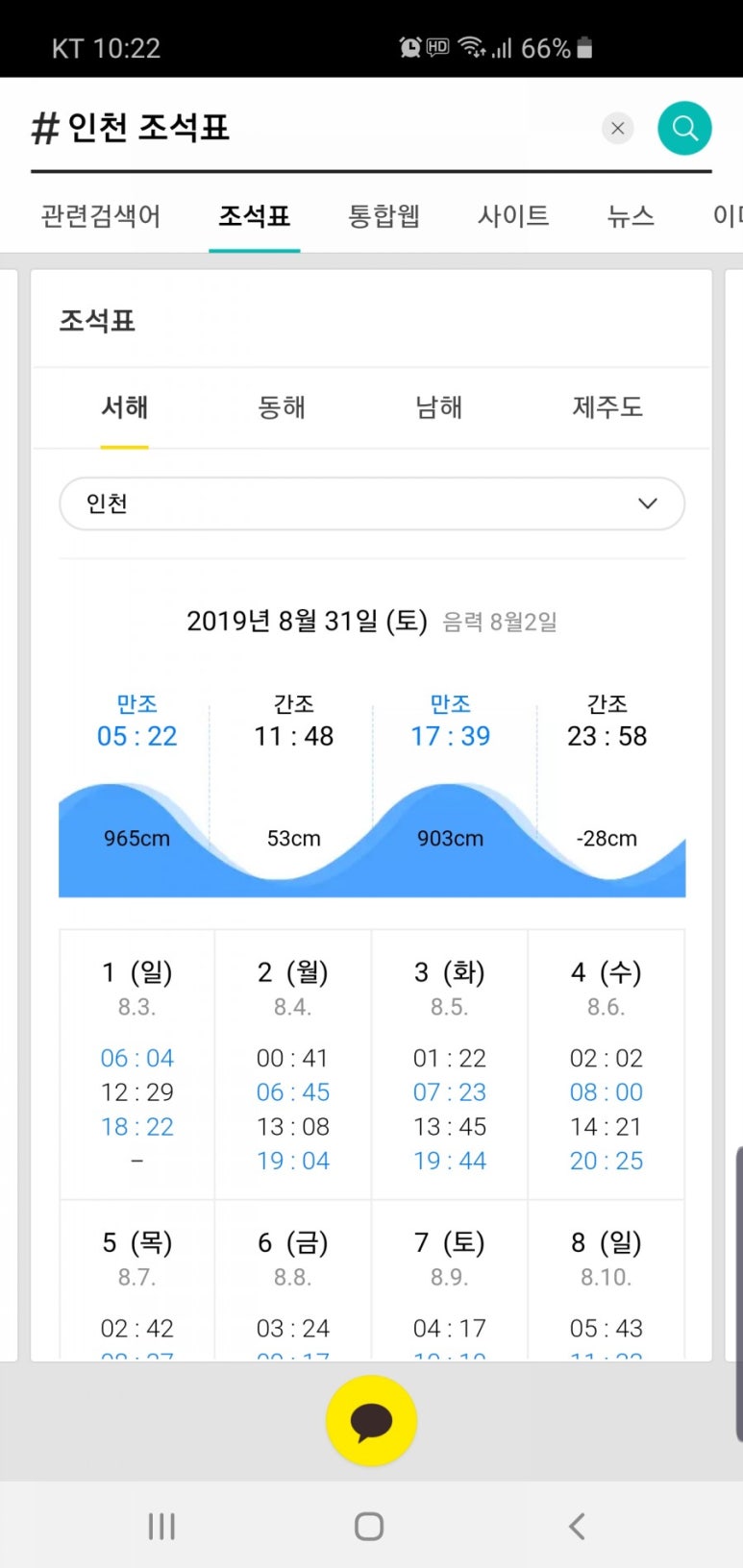This screenshot has width=743, height=1568.
Task: Switch to the 통합웹 tab
Action: [384, 216]
